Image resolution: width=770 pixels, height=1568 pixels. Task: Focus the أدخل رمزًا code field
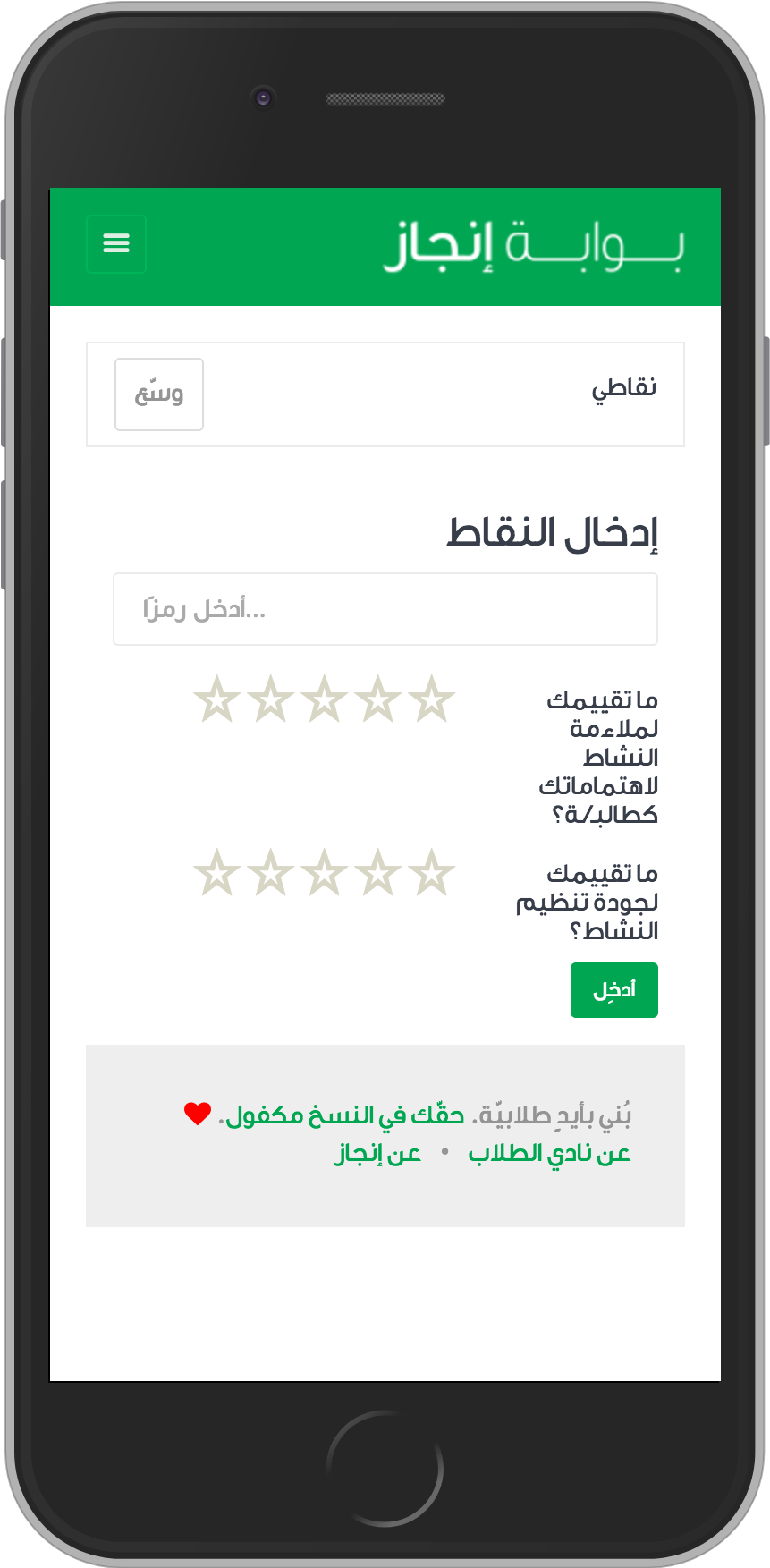(x=385, y=609)
